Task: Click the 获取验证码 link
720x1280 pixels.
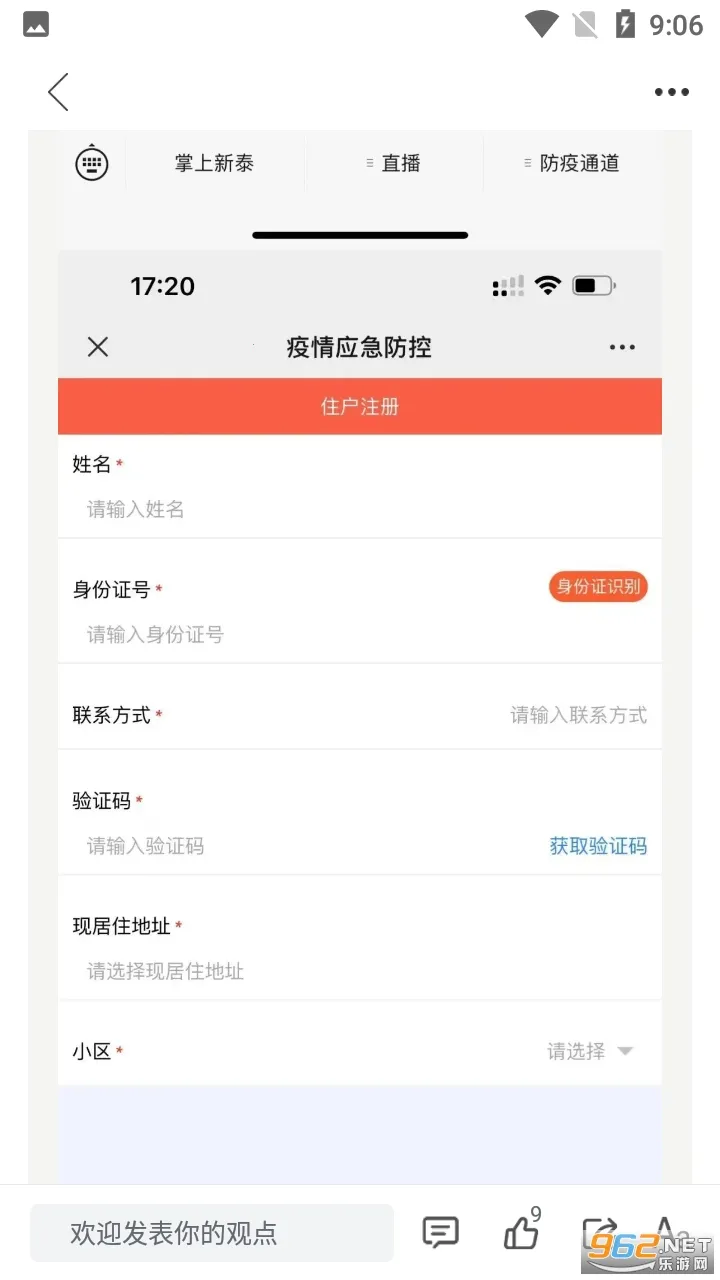Action: [x=597, y=846]
